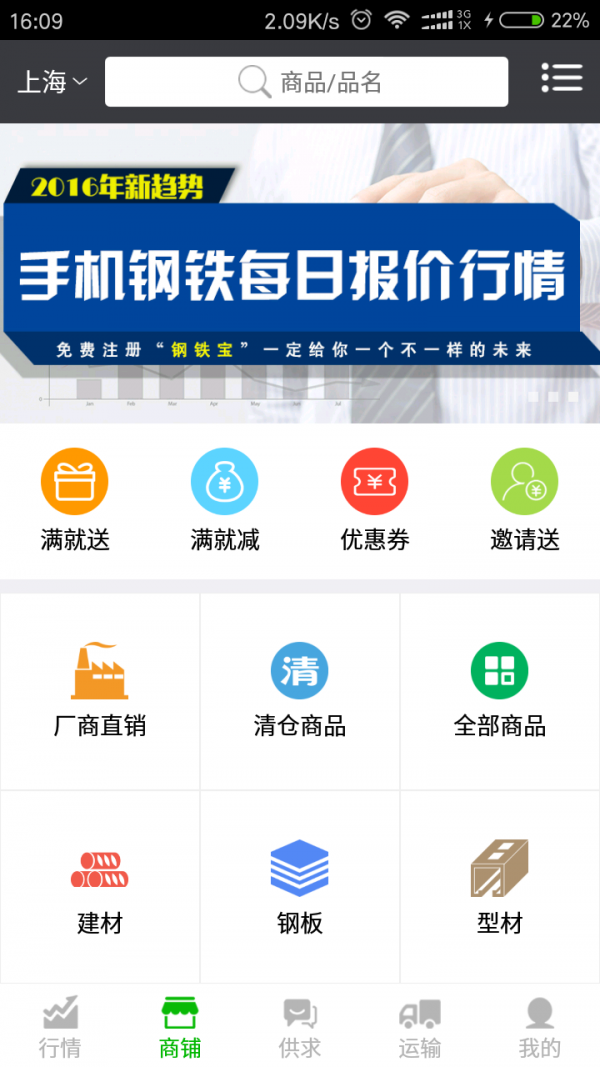Open the 我的 profile tab
The height and width of the screenshot is (1067, 600).
coord(540,1027)
